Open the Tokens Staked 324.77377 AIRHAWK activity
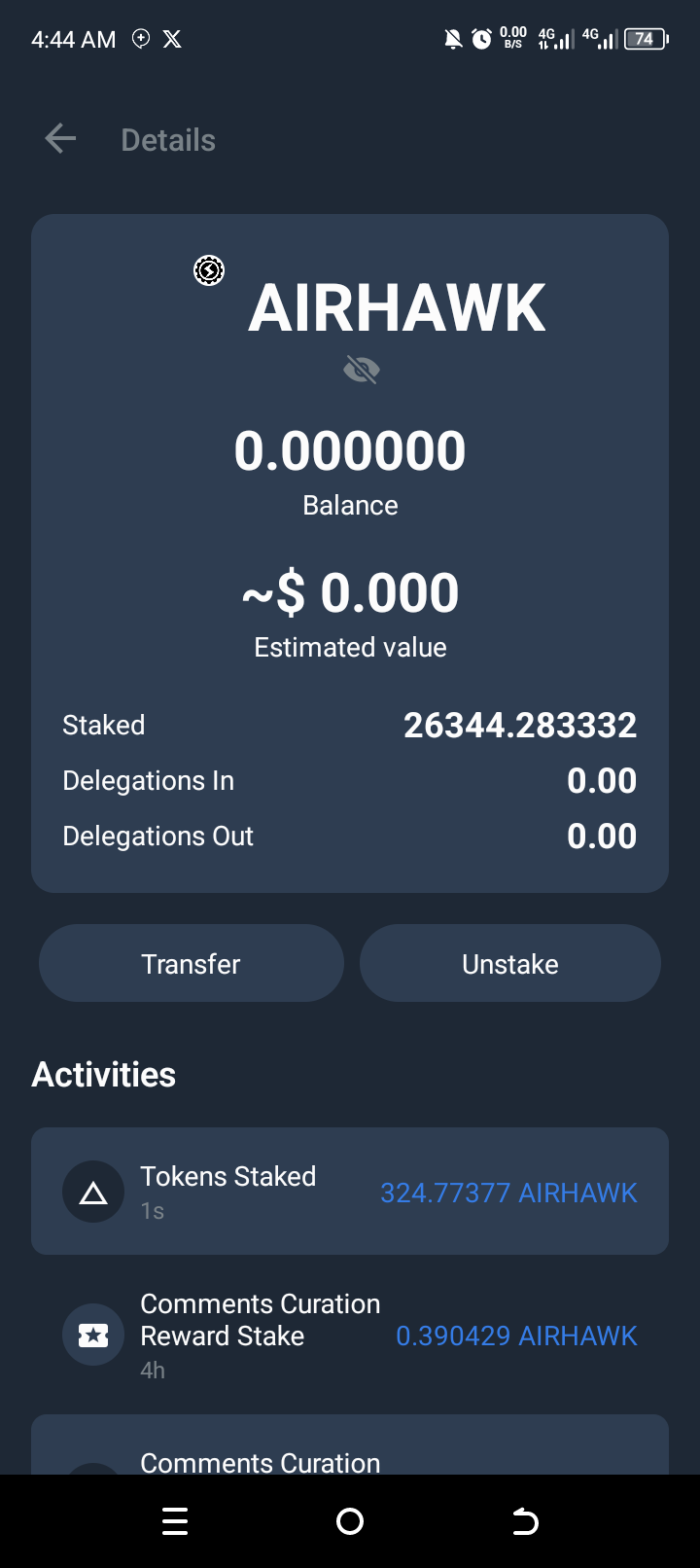The width and height of the screenshot is (700, 1568). [x=350, y=1192]
